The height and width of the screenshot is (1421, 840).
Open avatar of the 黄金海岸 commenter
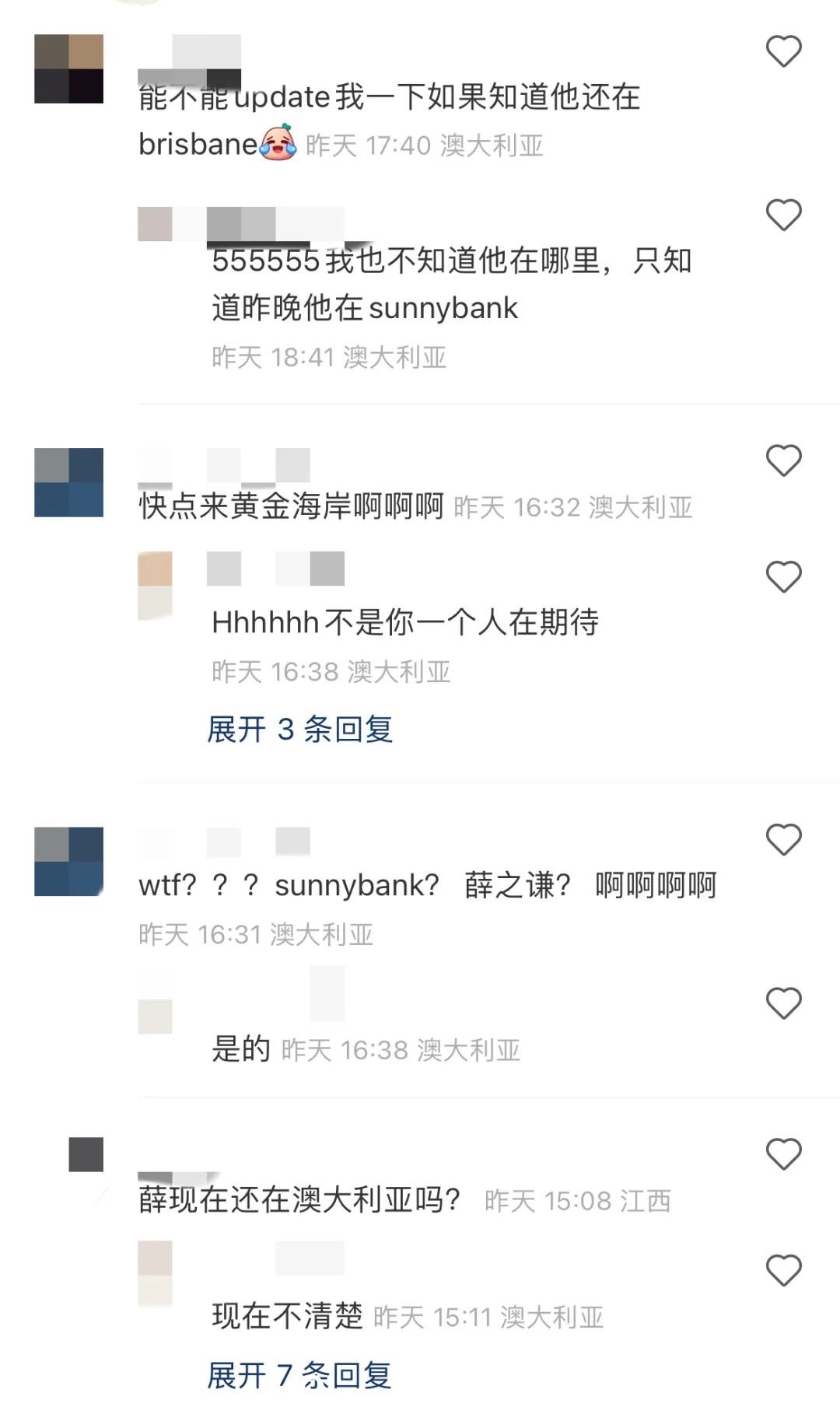point(68,482)
